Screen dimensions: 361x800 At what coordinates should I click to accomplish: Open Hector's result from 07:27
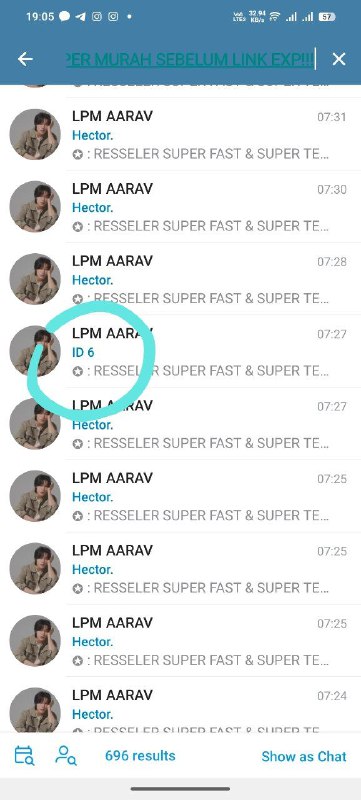tap(180, 424)
